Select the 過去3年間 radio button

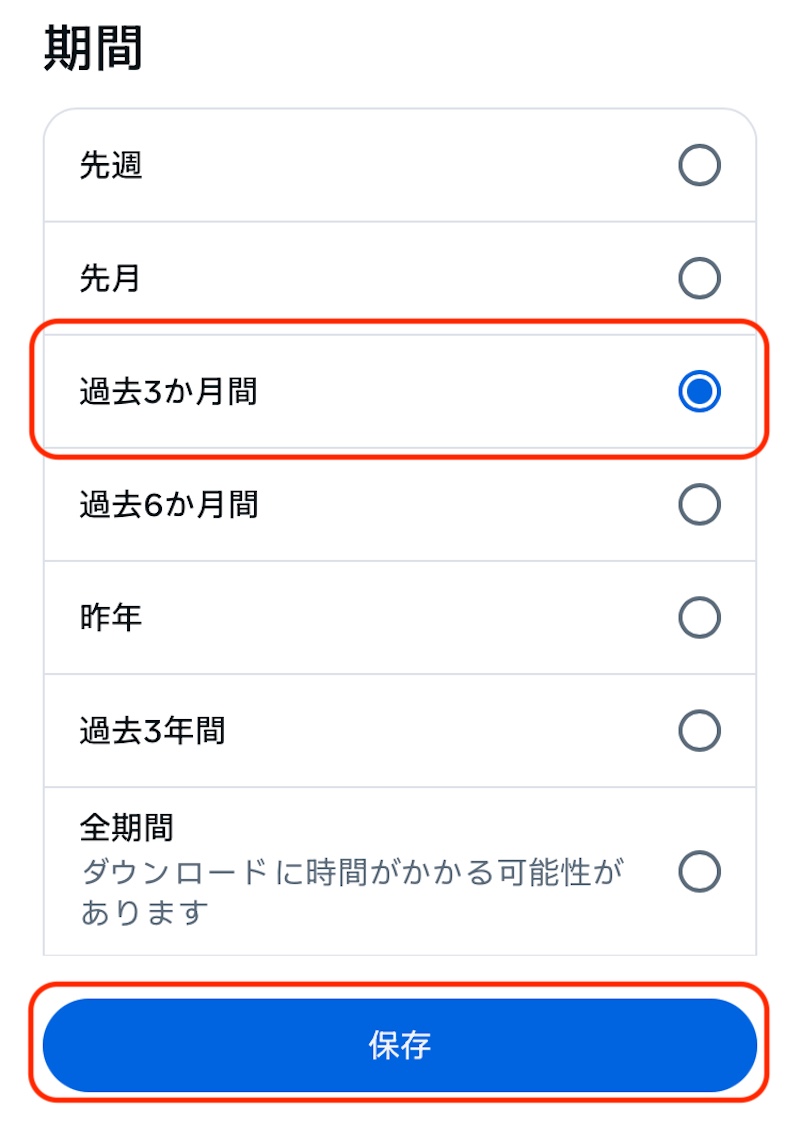pos(699,730)
